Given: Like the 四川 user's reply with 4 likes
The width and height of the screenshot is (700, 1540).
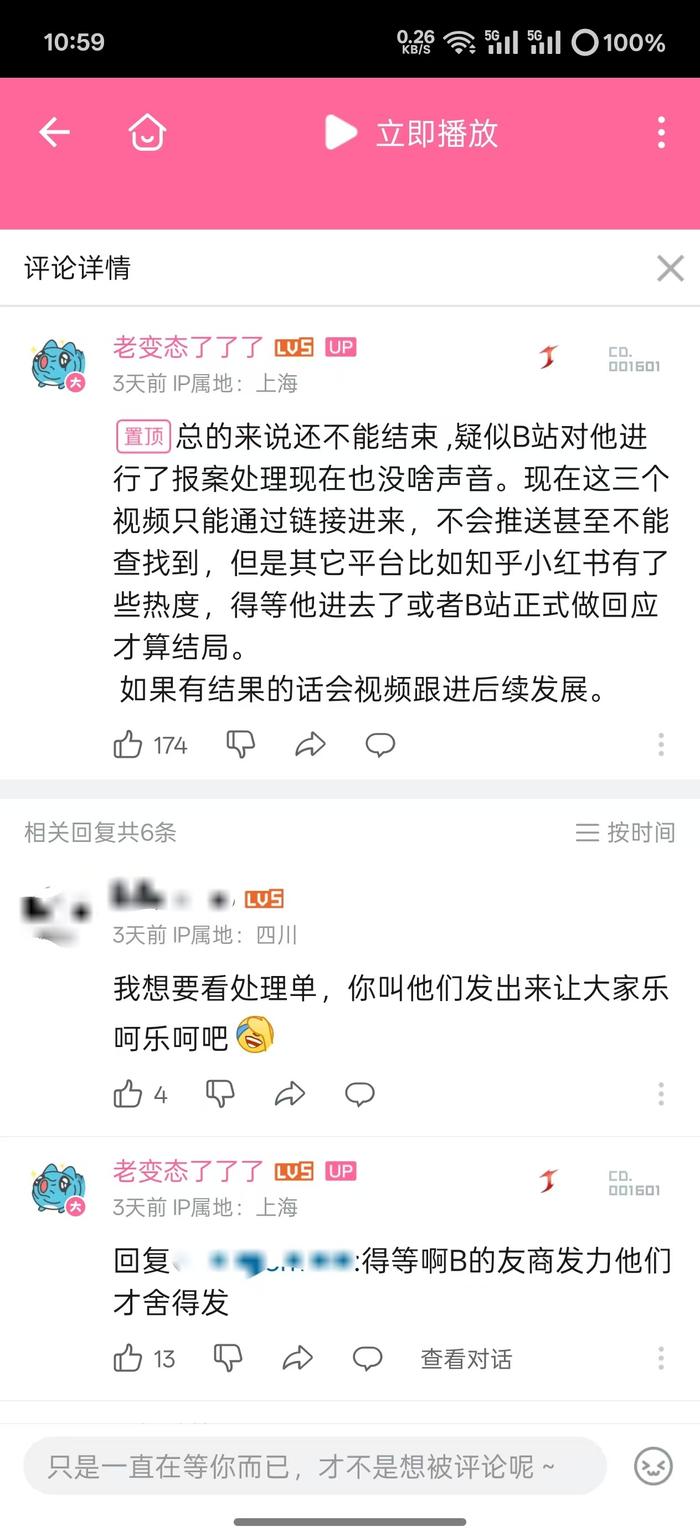Looking at the screenshot, I should (140, 1094).
